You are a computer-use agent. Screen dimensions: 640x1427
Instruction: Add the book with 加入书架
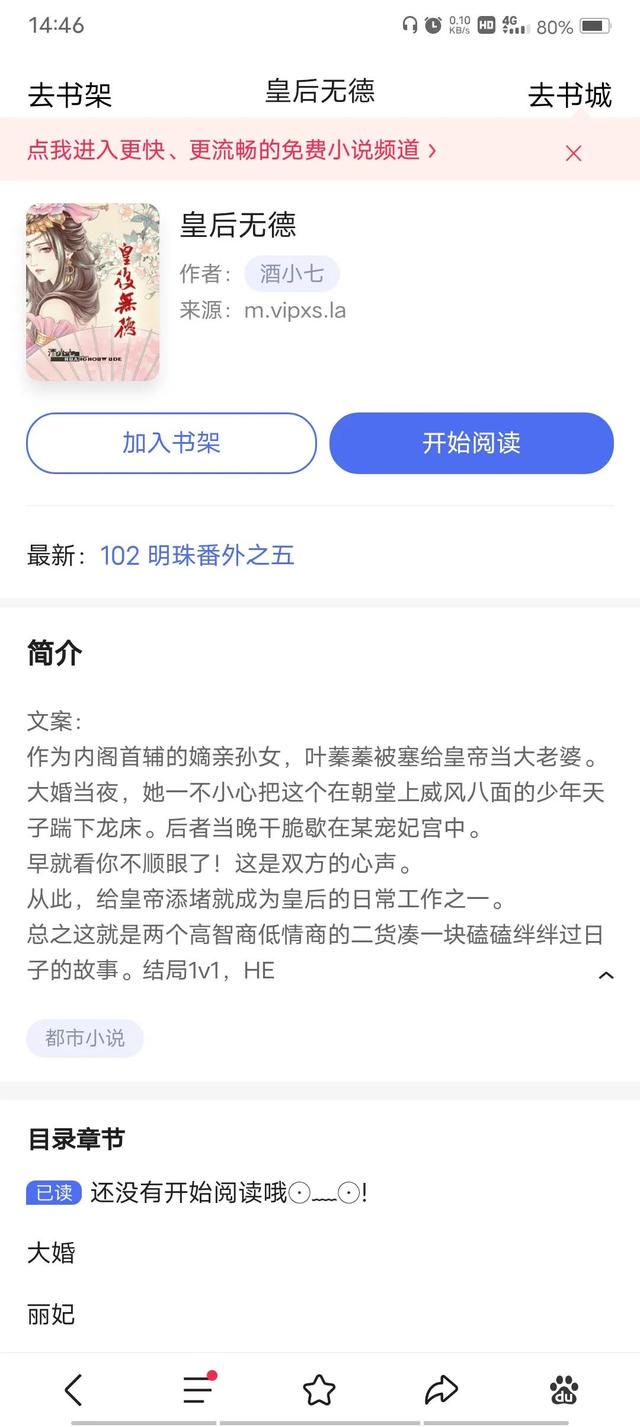tap(171, 443)
